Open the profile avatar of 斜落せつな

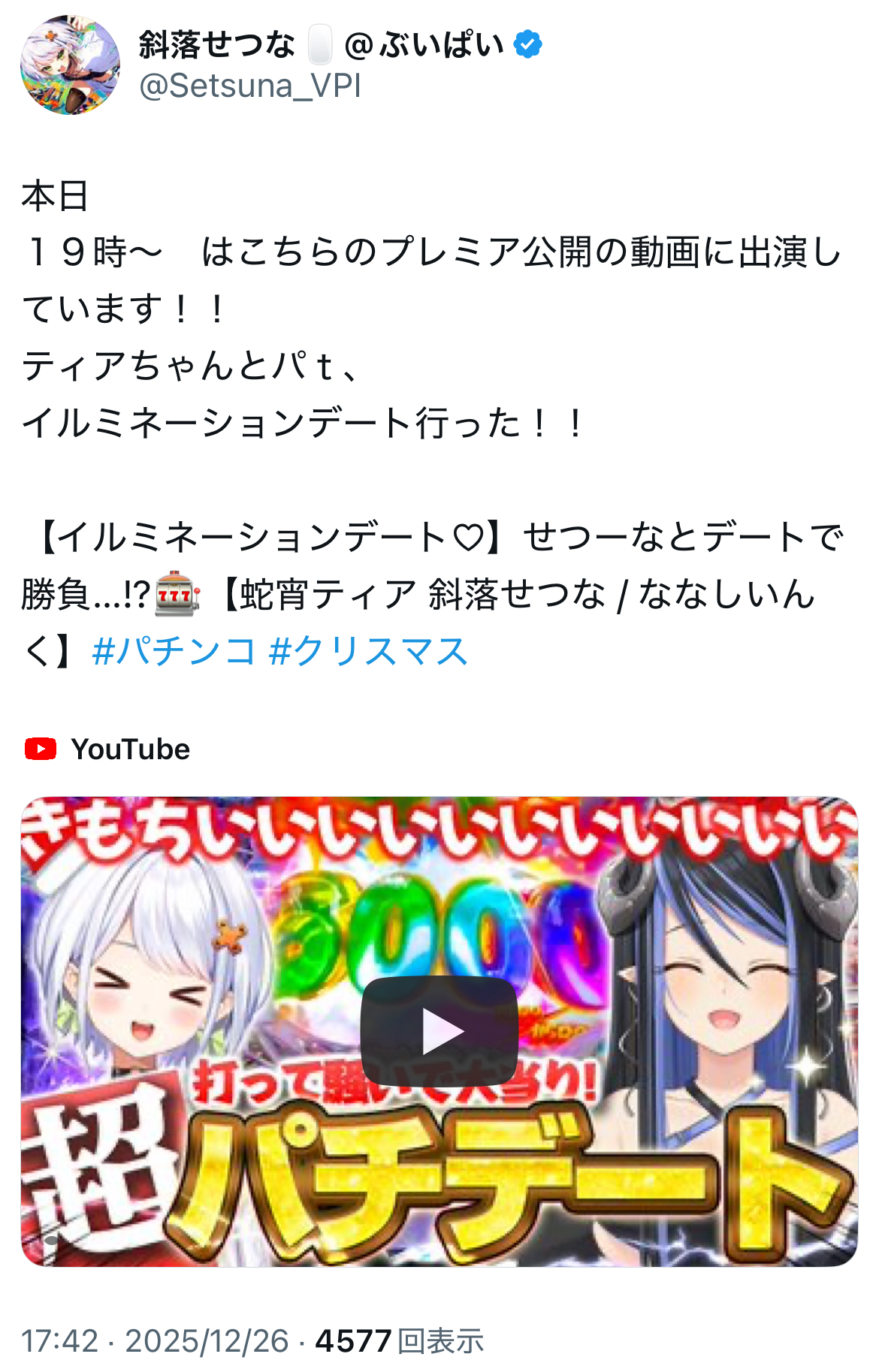click(x=70, y=65)
